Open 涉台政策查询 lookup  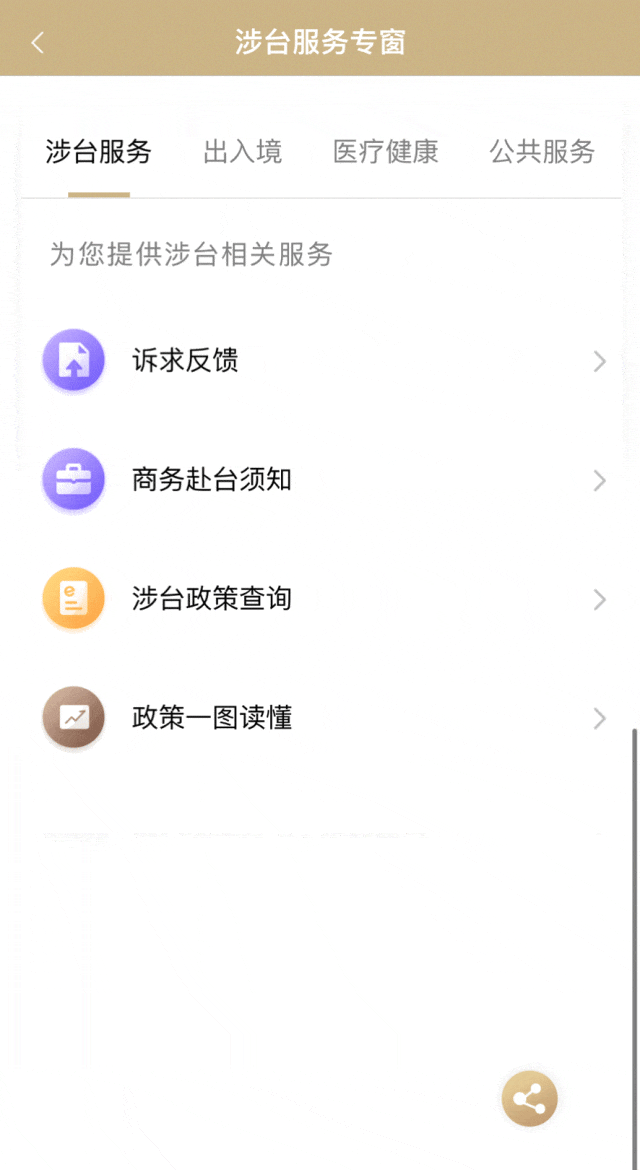(x=320, y=599)
